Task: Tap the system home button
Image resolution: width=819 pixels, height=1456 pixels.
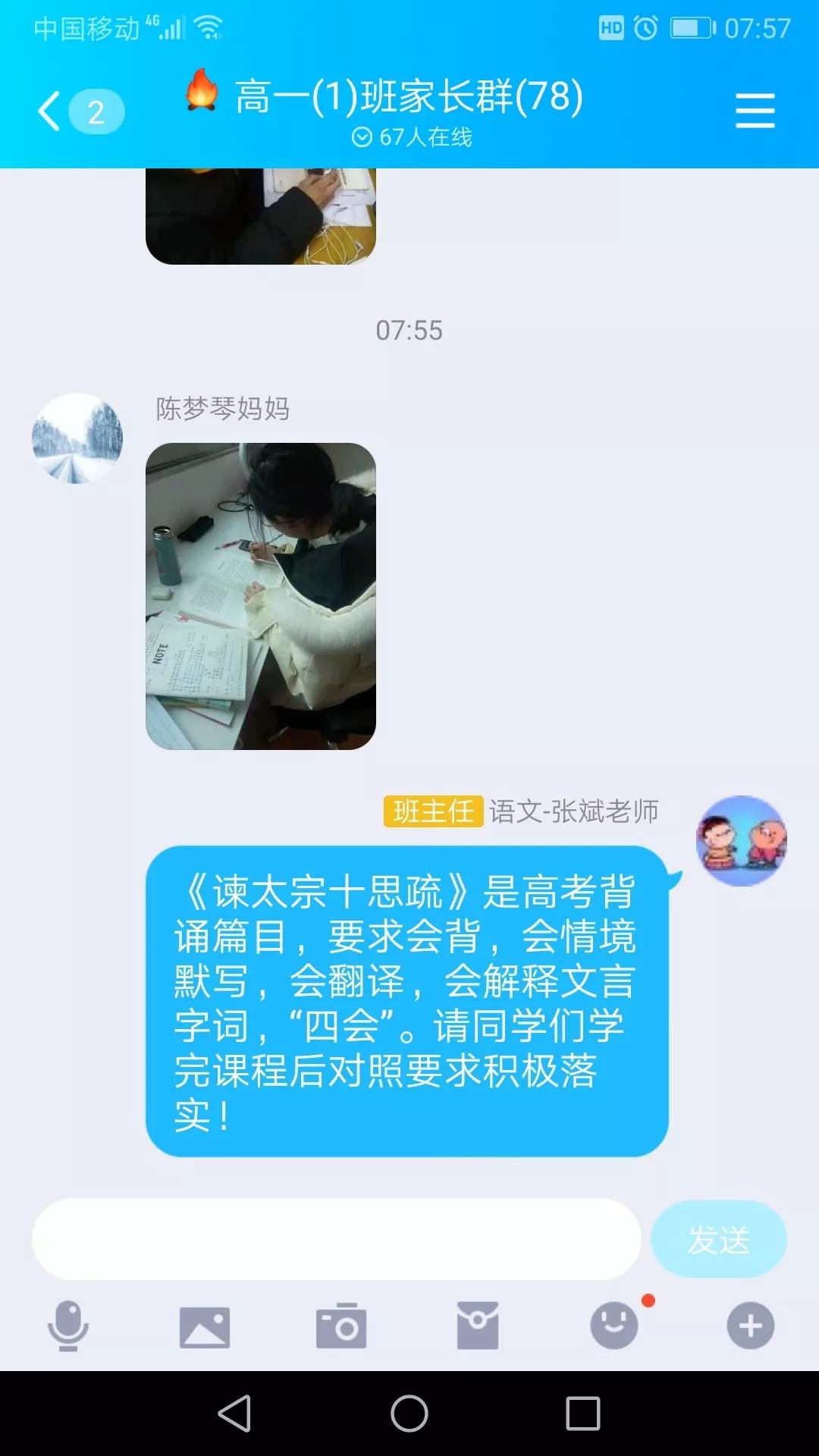Action: pyautogui.click(x=409, y=1414)
